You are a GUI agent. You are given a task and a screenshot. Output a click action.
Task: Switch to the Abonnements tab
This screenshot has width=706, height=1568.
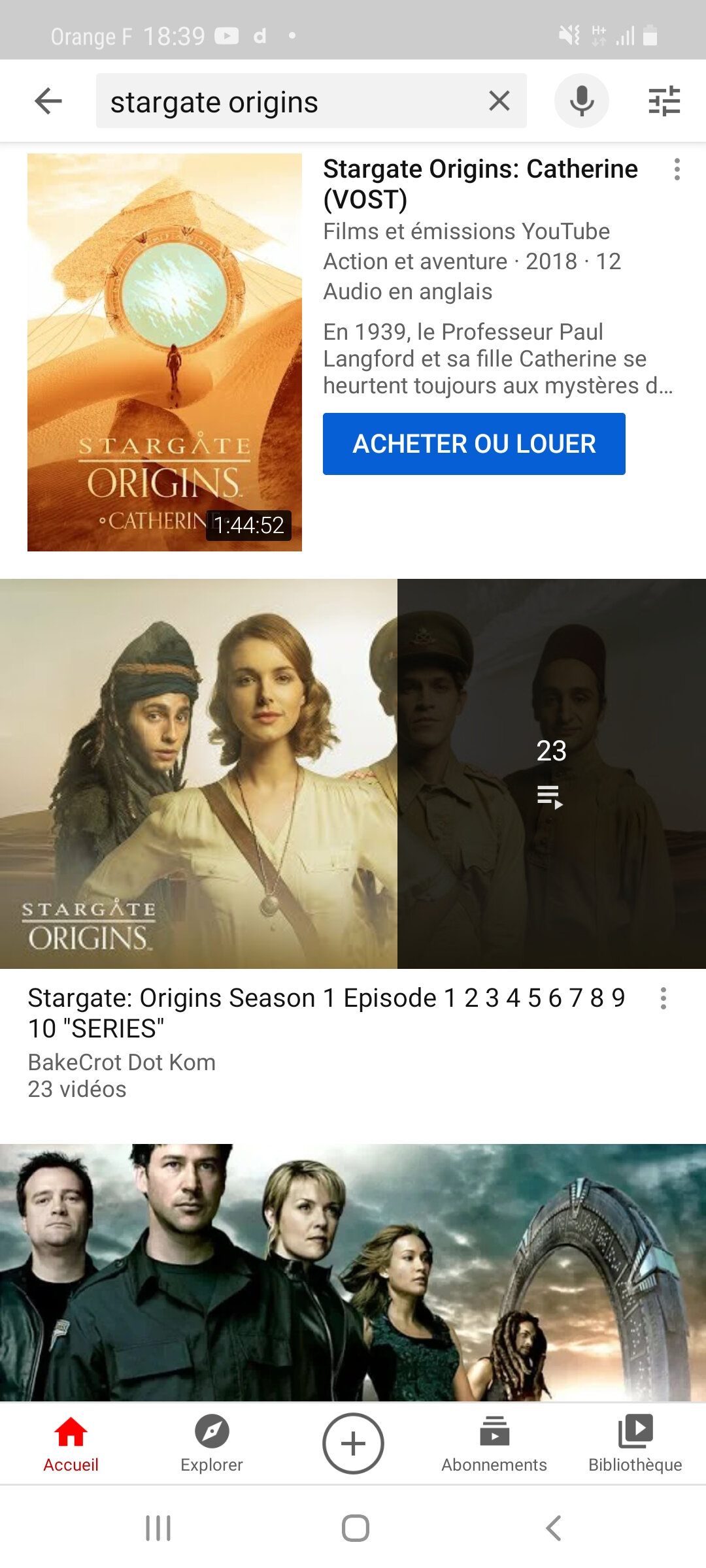(x=494, y=1444)
